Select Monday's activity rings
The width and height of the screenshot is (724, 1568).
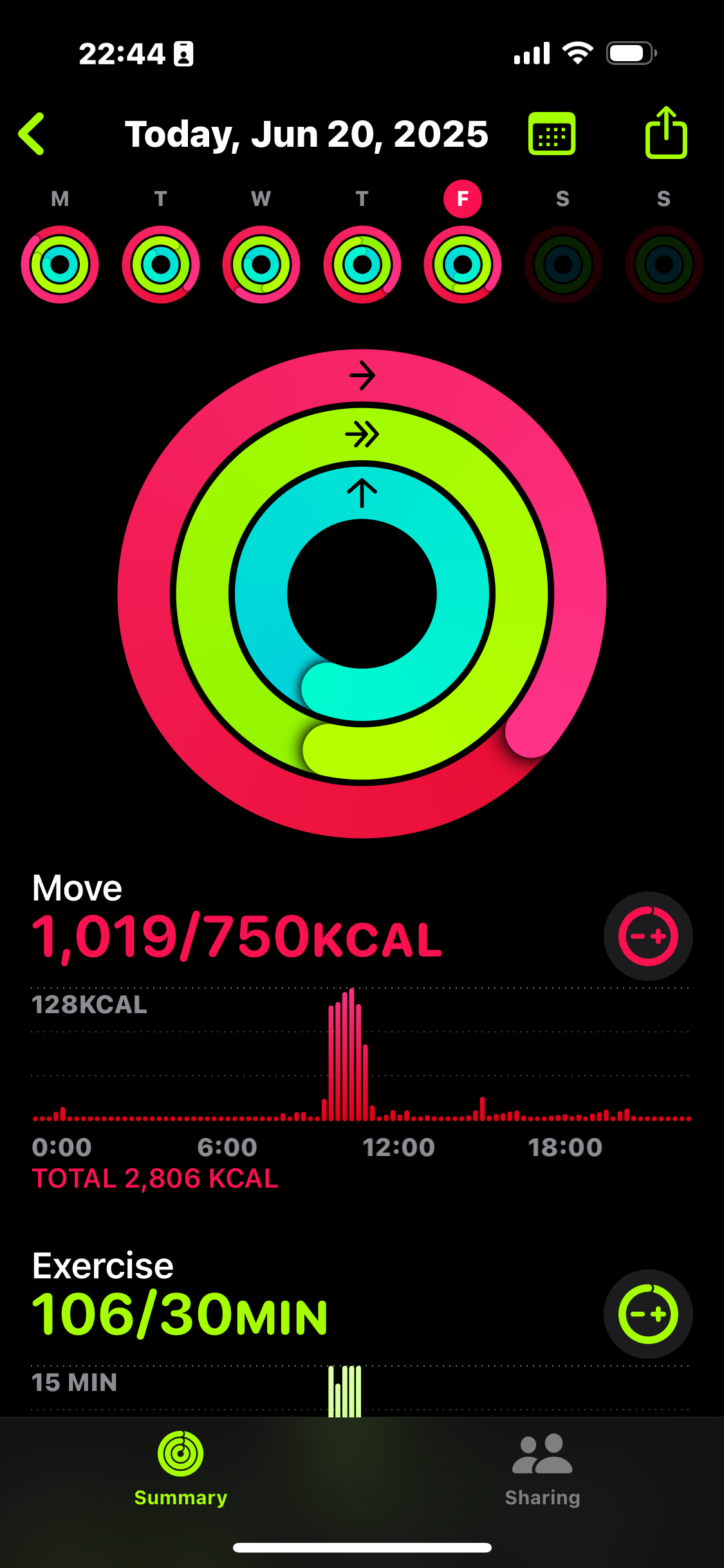60,265
